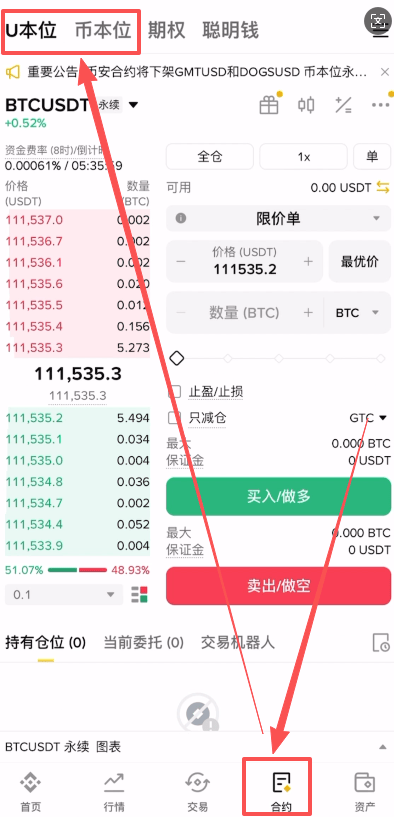Open the GTC time-in-force dropdown
The width and height of the screenshot is (394, 817).
pos(368,418)
